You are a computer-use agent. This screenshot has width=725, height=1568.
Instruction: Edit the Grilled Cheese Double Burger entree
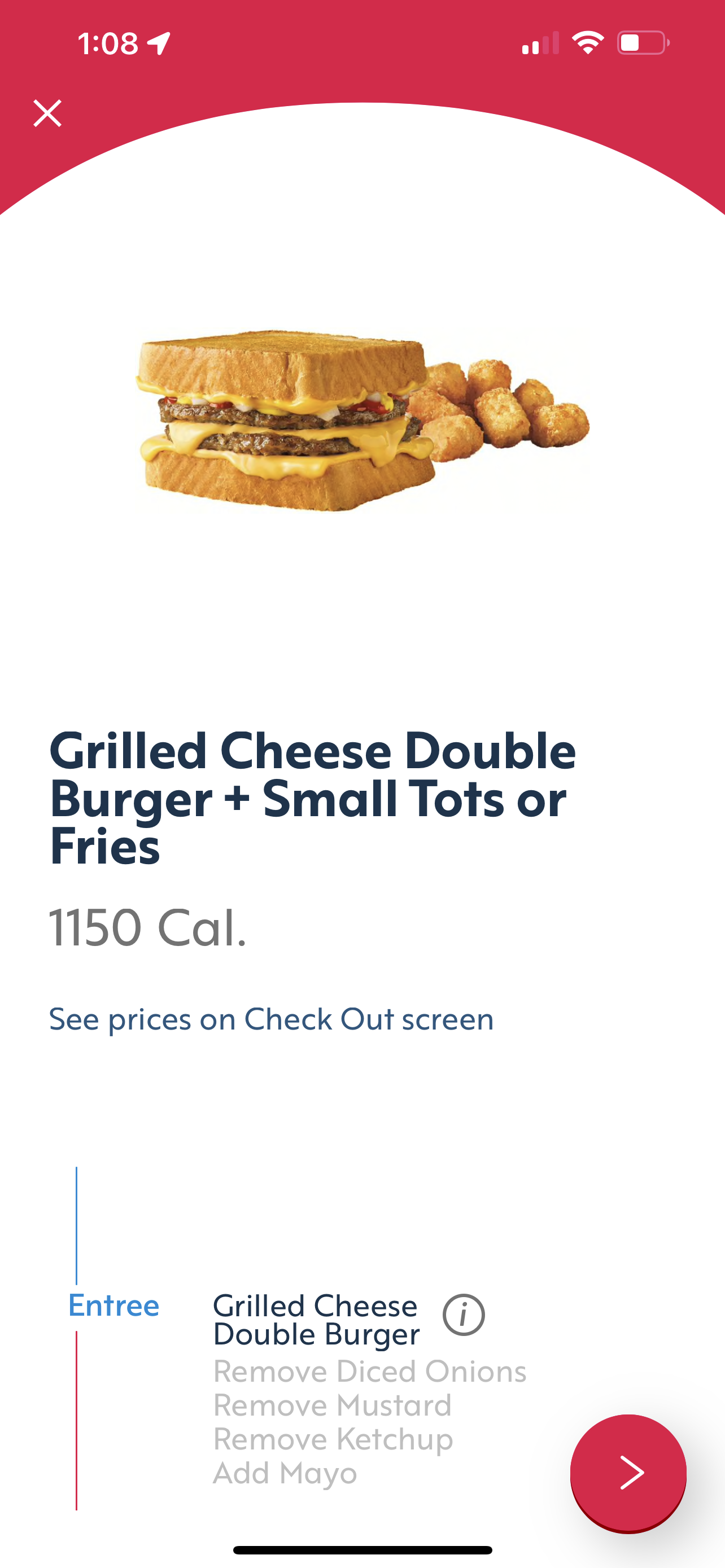pos(316,1320)
